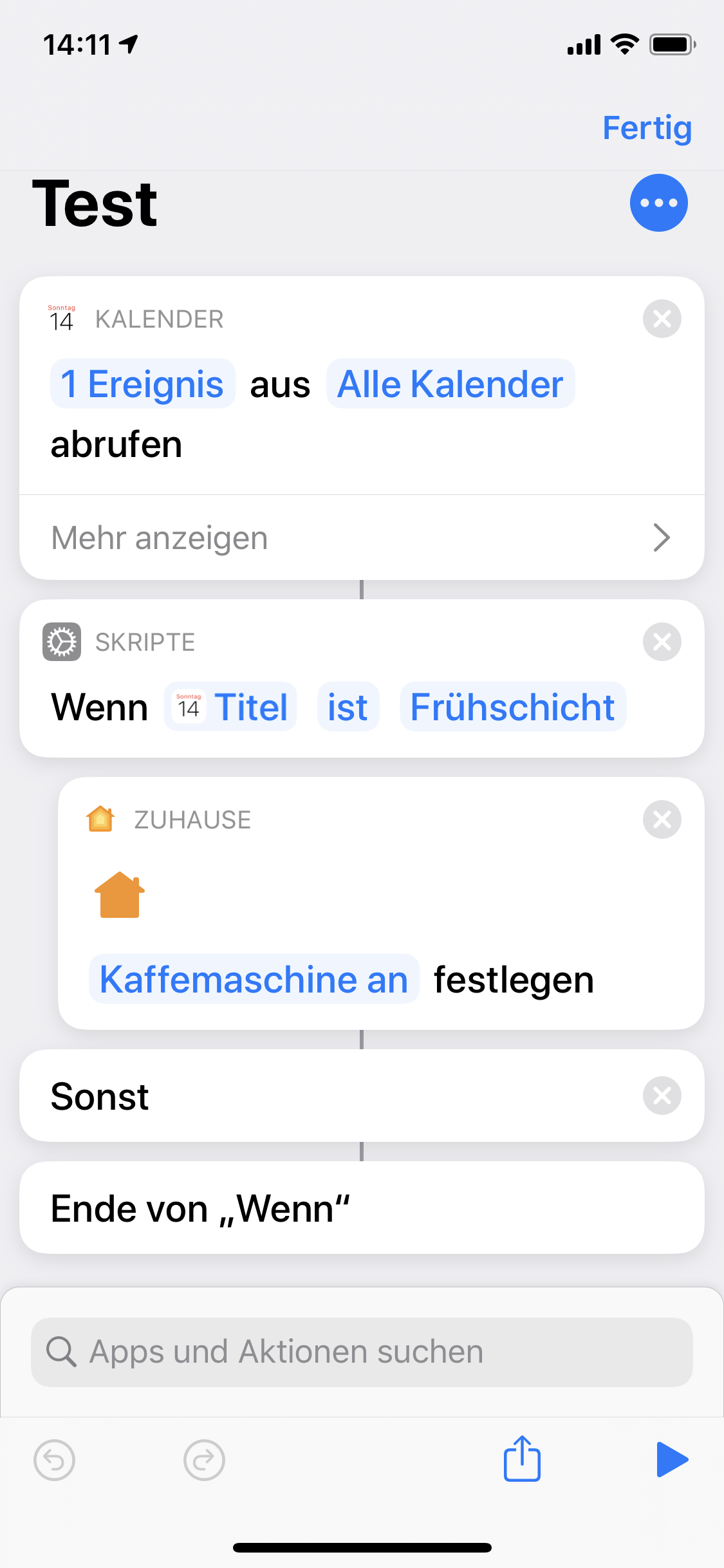The image size is (724, 1568).
Task: Remove the Kalender action
Action: [x=662, y=319]
